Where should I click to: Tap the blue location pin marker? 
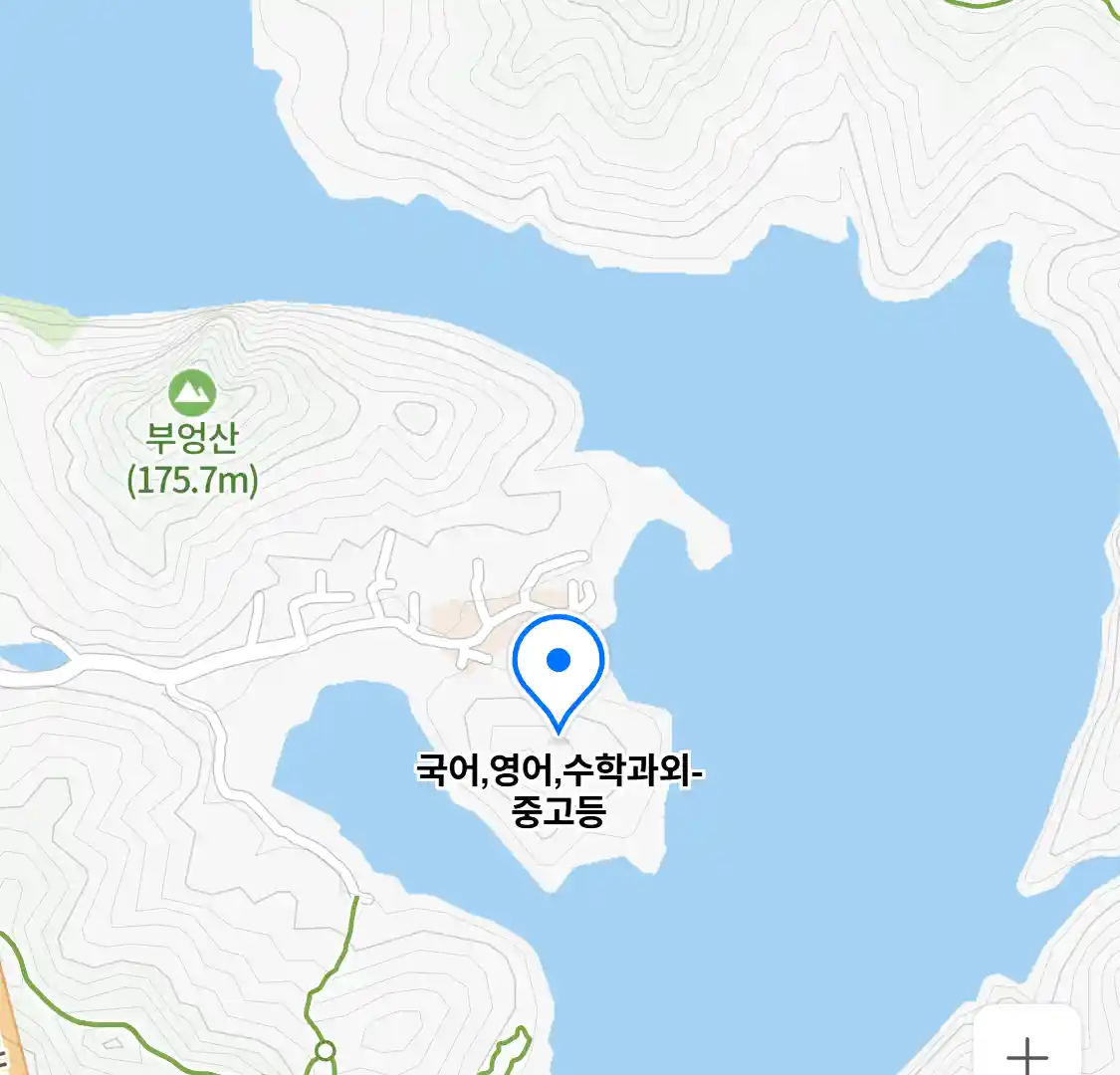pos(559,664)
